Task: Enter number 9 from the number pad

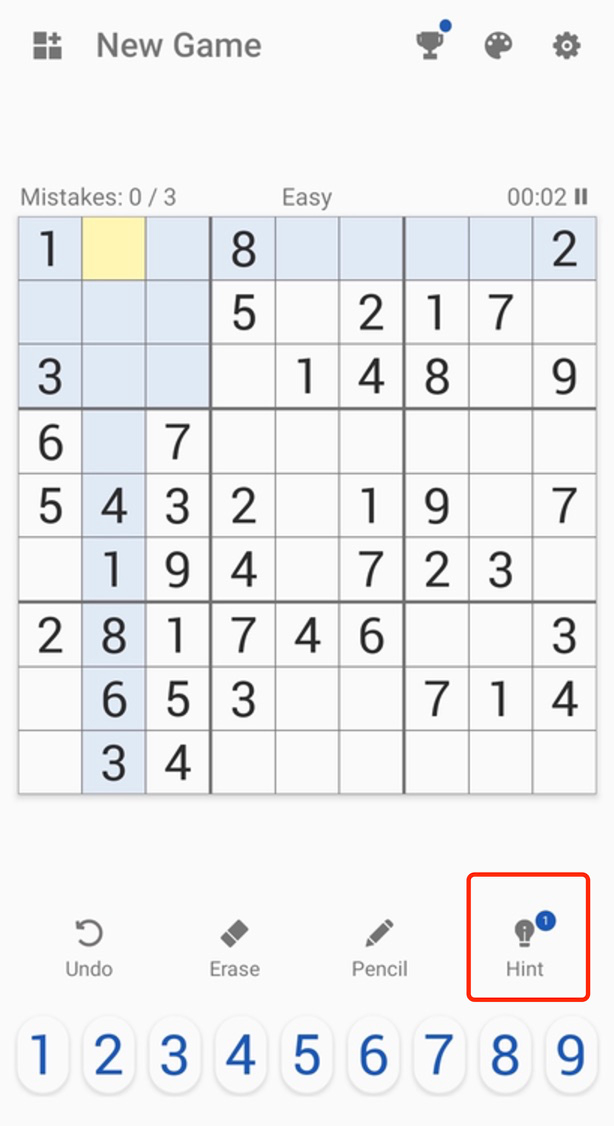Action: tap(571, 1055)
